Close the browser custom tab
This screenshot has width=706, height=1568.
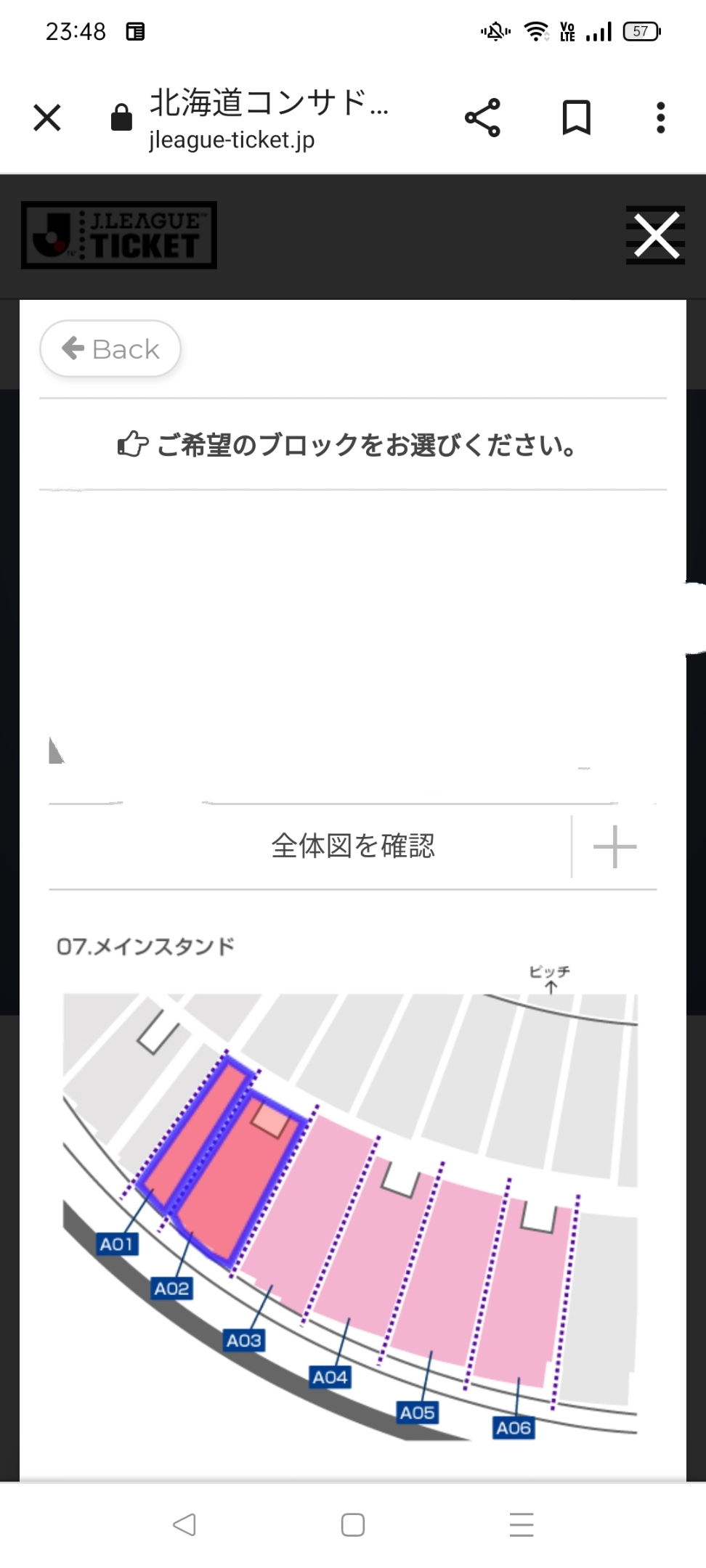point(47,118)
